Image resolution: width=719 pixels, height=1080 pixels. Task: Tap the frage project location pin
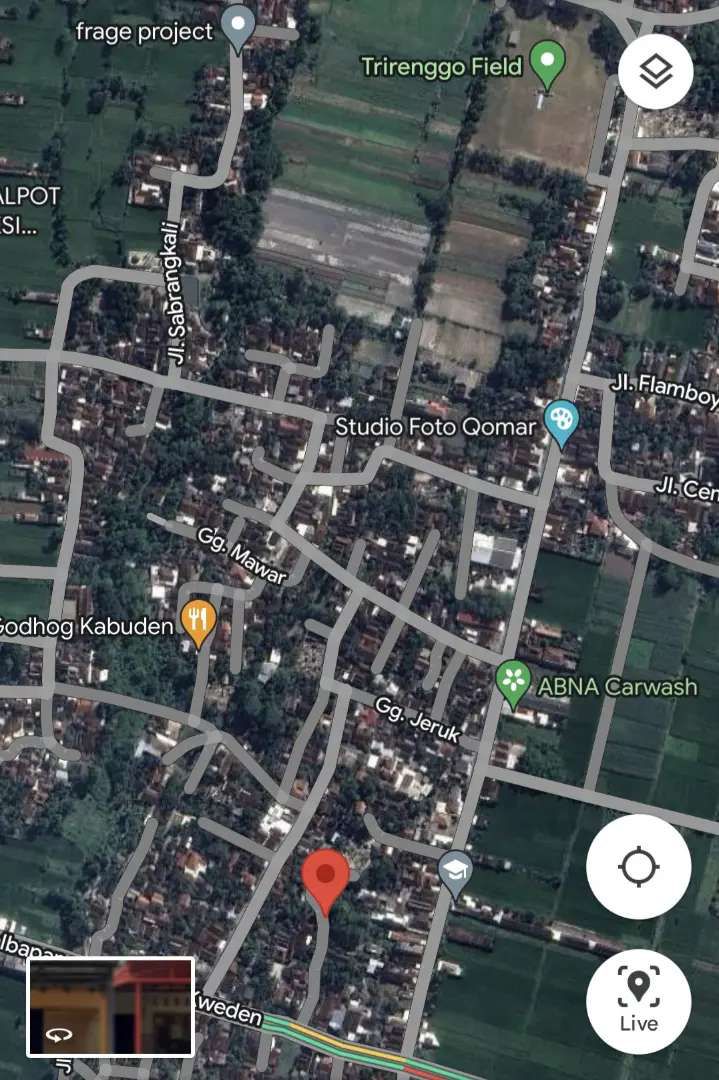[237, 27]
